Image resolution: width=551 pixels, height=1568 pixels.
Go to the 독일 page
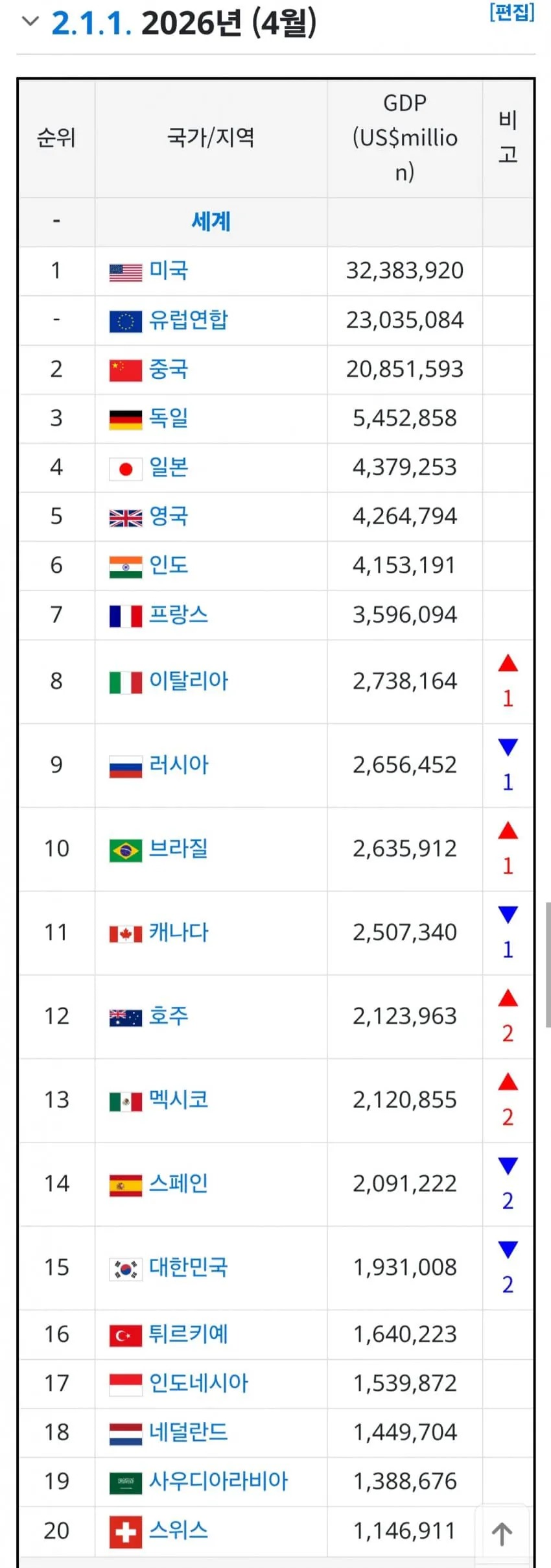169,418
